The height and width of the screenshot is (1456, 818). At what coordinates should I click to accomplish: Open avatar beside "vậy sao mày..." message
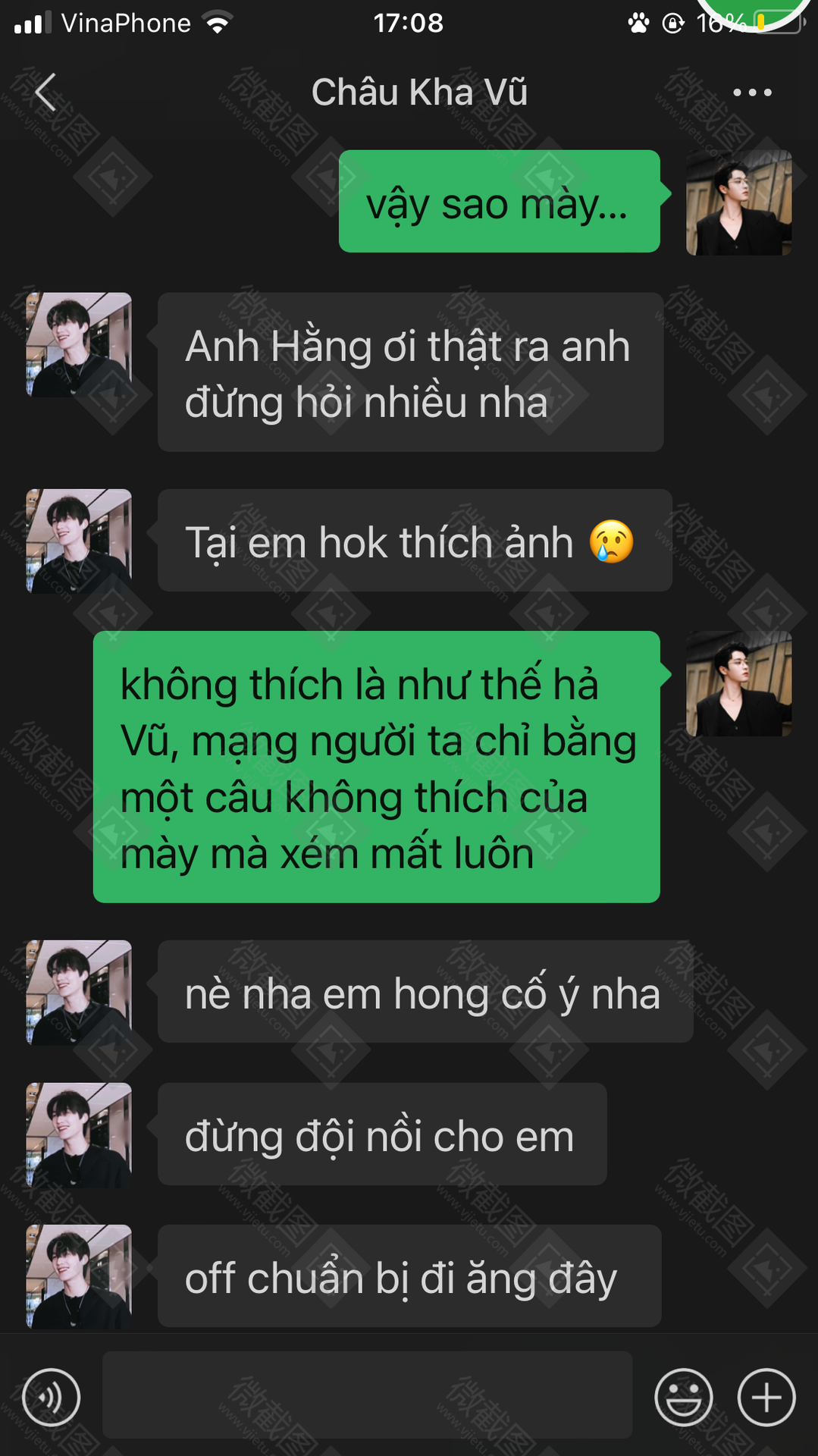click(739, 202)
